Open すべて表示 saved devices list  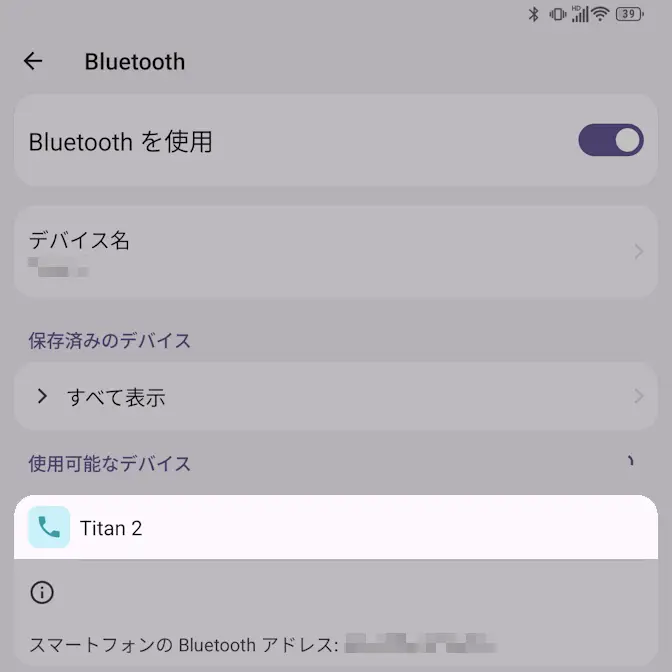point(335,397)
